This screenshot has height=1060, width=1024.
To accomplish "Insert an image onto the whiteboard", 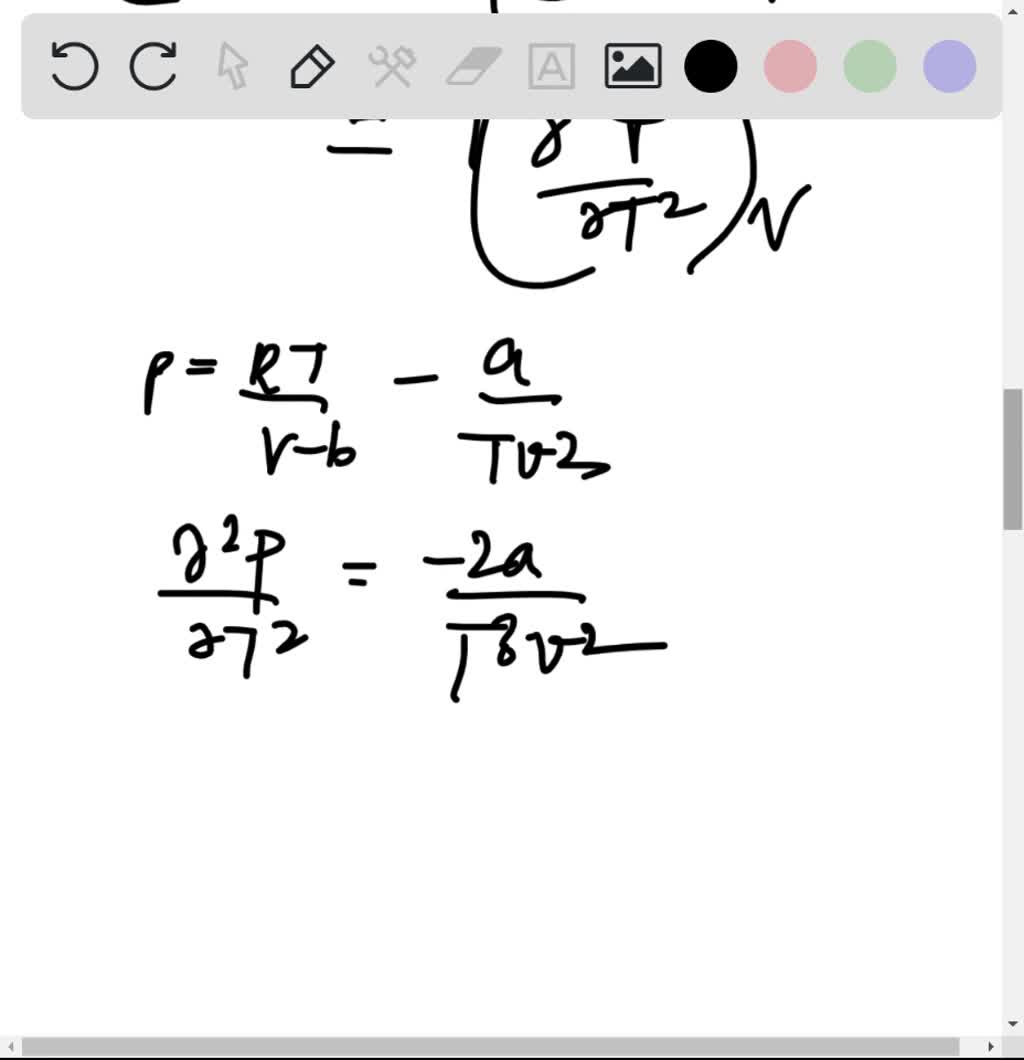I will coord(632,68).
